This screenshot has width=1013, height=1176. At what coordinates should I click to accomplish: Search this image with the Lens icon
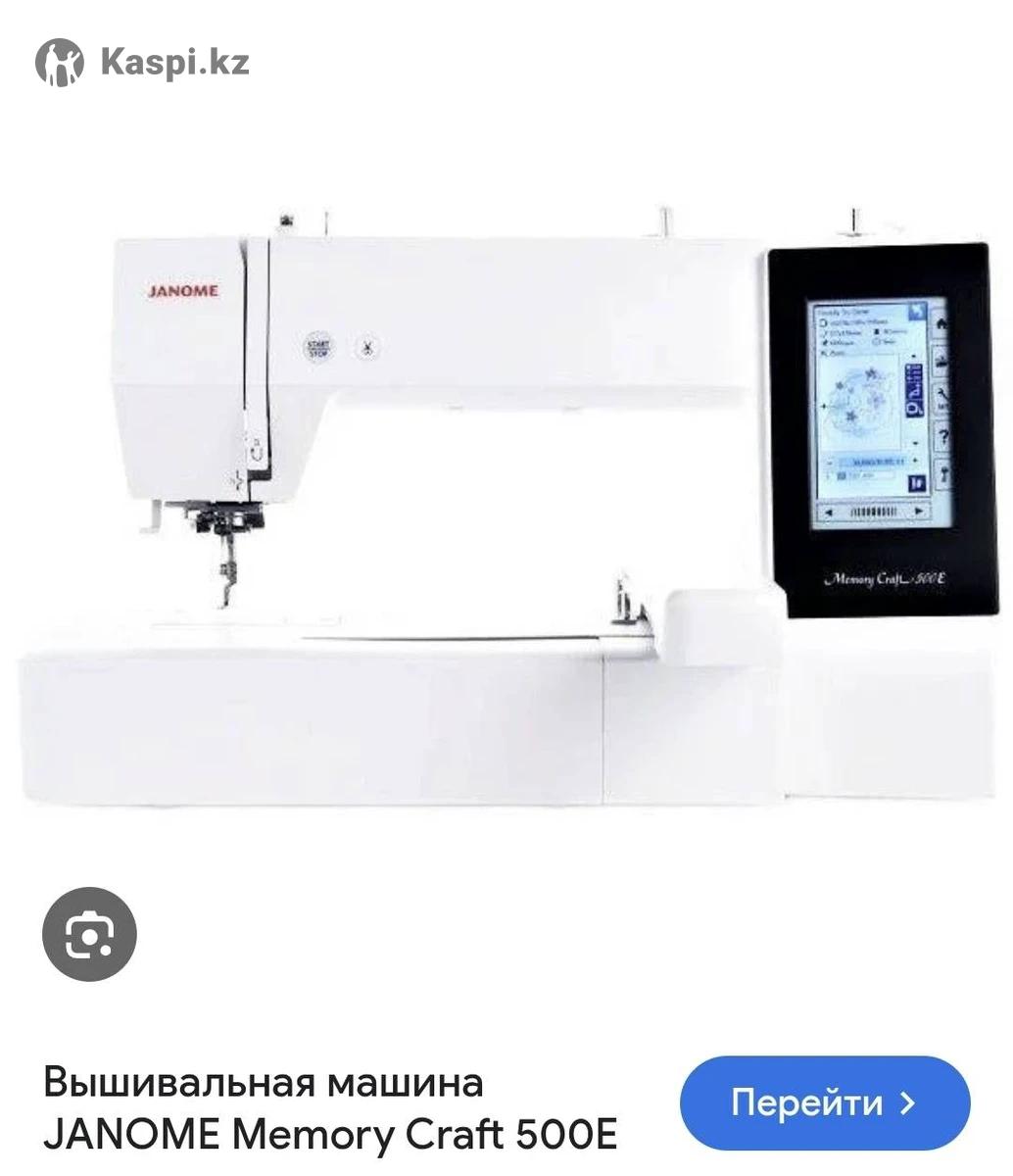89,934
